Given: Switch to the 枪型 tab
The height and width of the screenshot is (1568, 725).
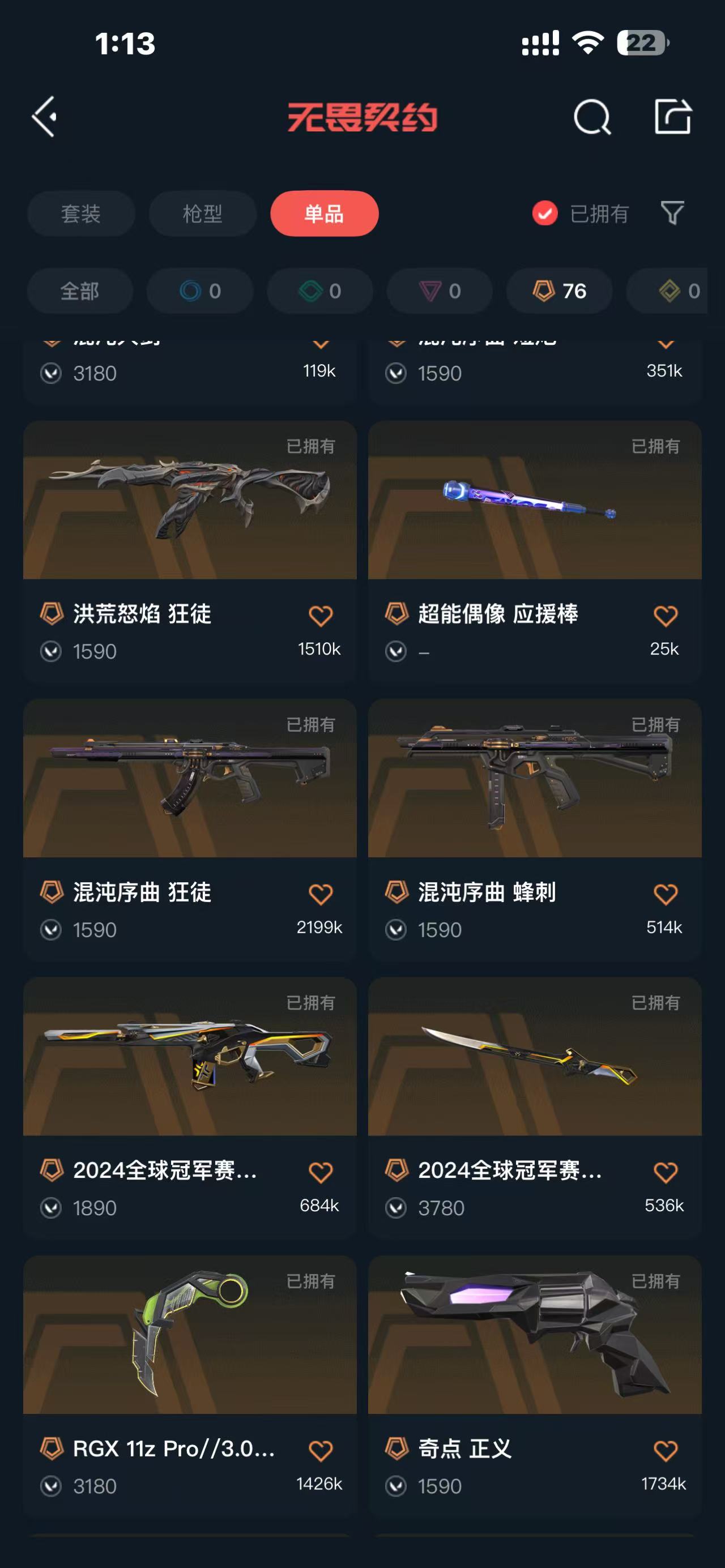Looking at the screenshot, I should click(x=202, y=213).
